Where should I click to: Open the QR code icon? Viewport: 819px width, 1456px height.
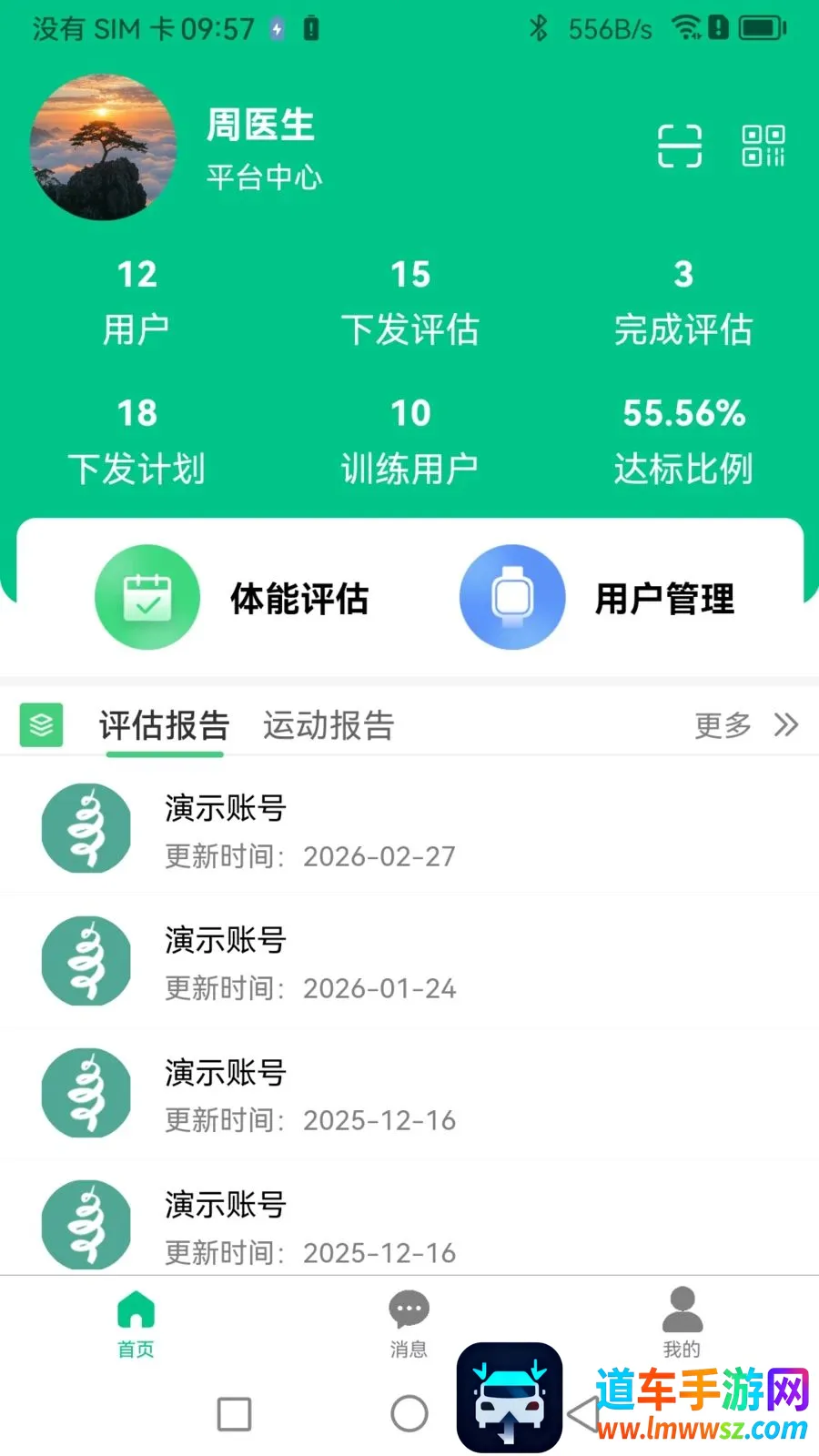[x=763, y=146]
